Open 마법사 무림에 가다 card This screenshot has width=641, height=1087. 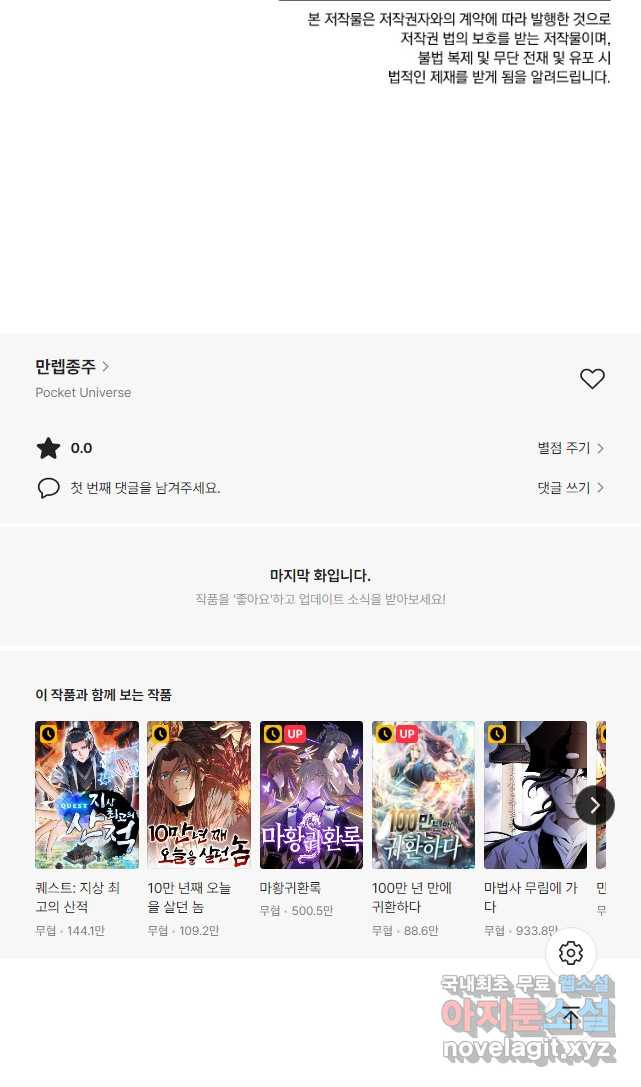[535, 795]
